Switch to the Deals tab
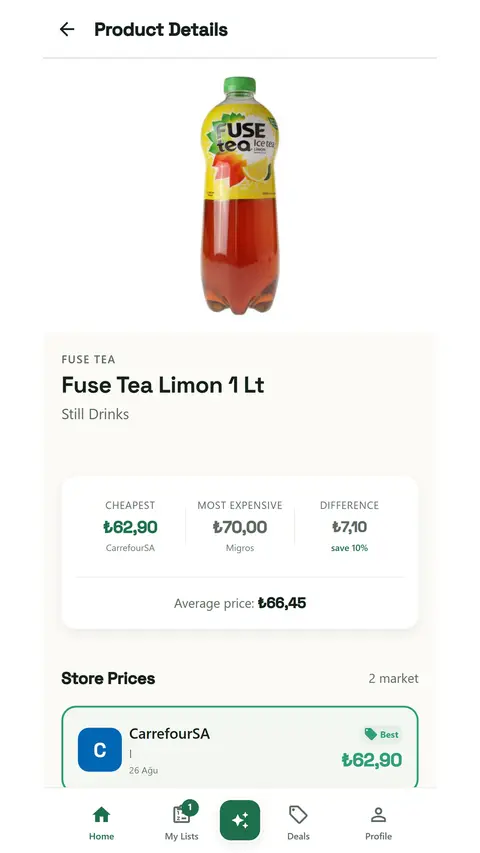480x853 pixels. [x=298, y=823]
